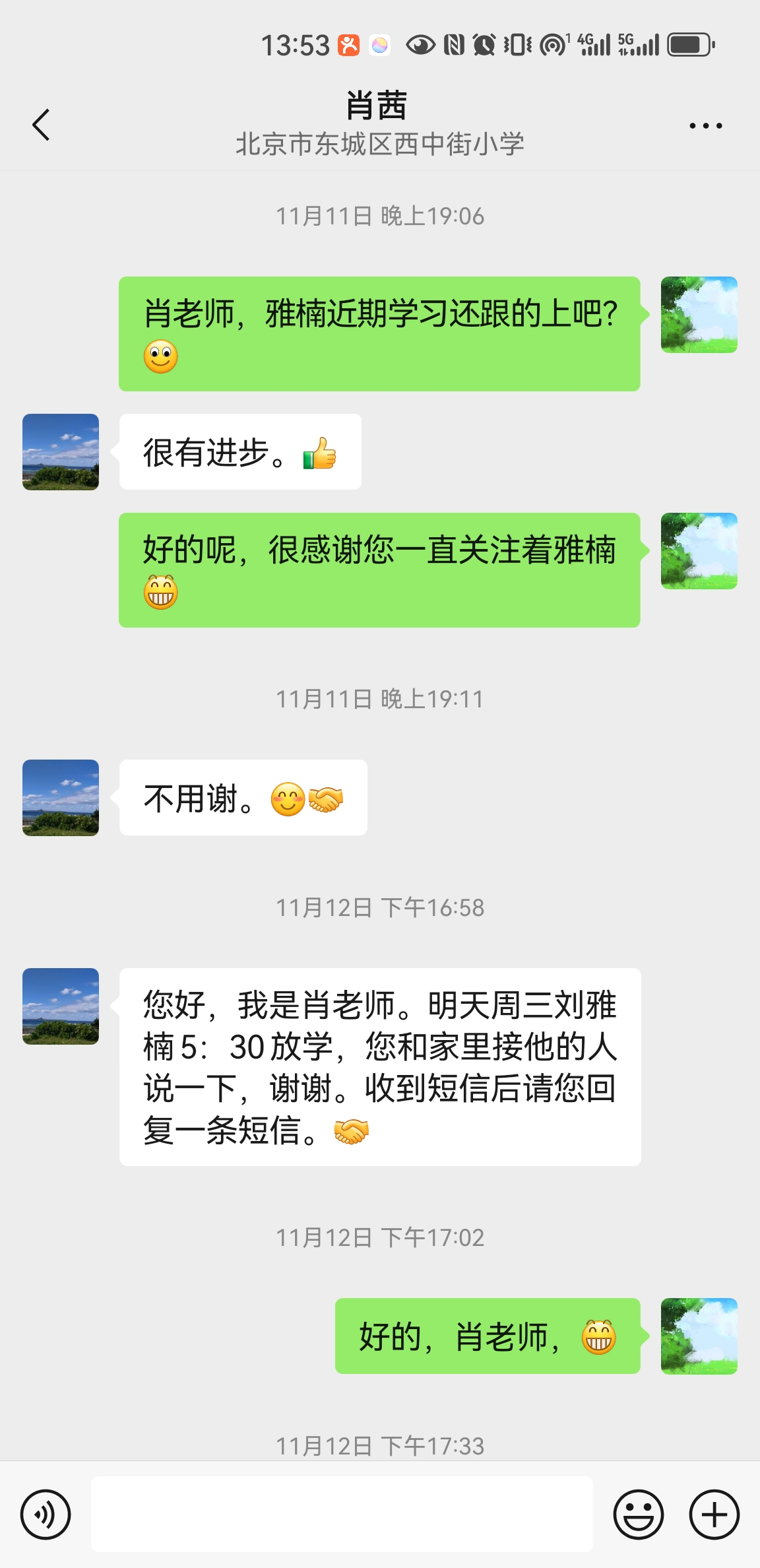Tap your own avatar beside the green message
This screenshot has height=1568, width=760.
(x=699, y=314)
